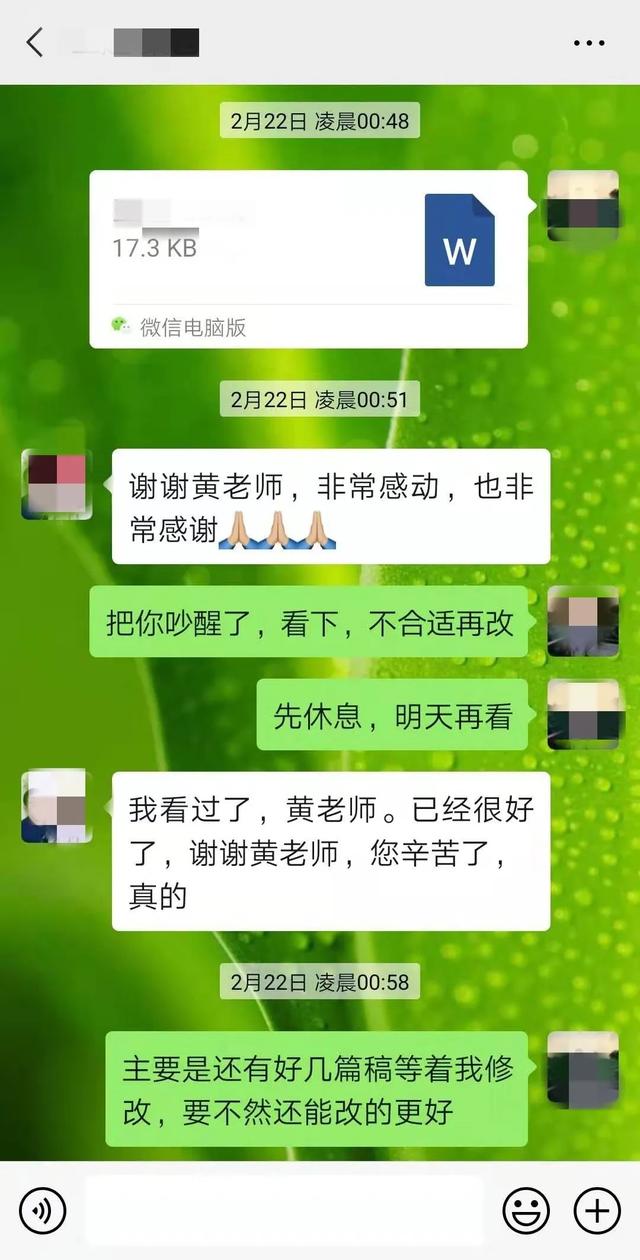This screenshot has width=640, height=1260.
Task: Open the plus attachment menu
Action: tap(597, 1211)
